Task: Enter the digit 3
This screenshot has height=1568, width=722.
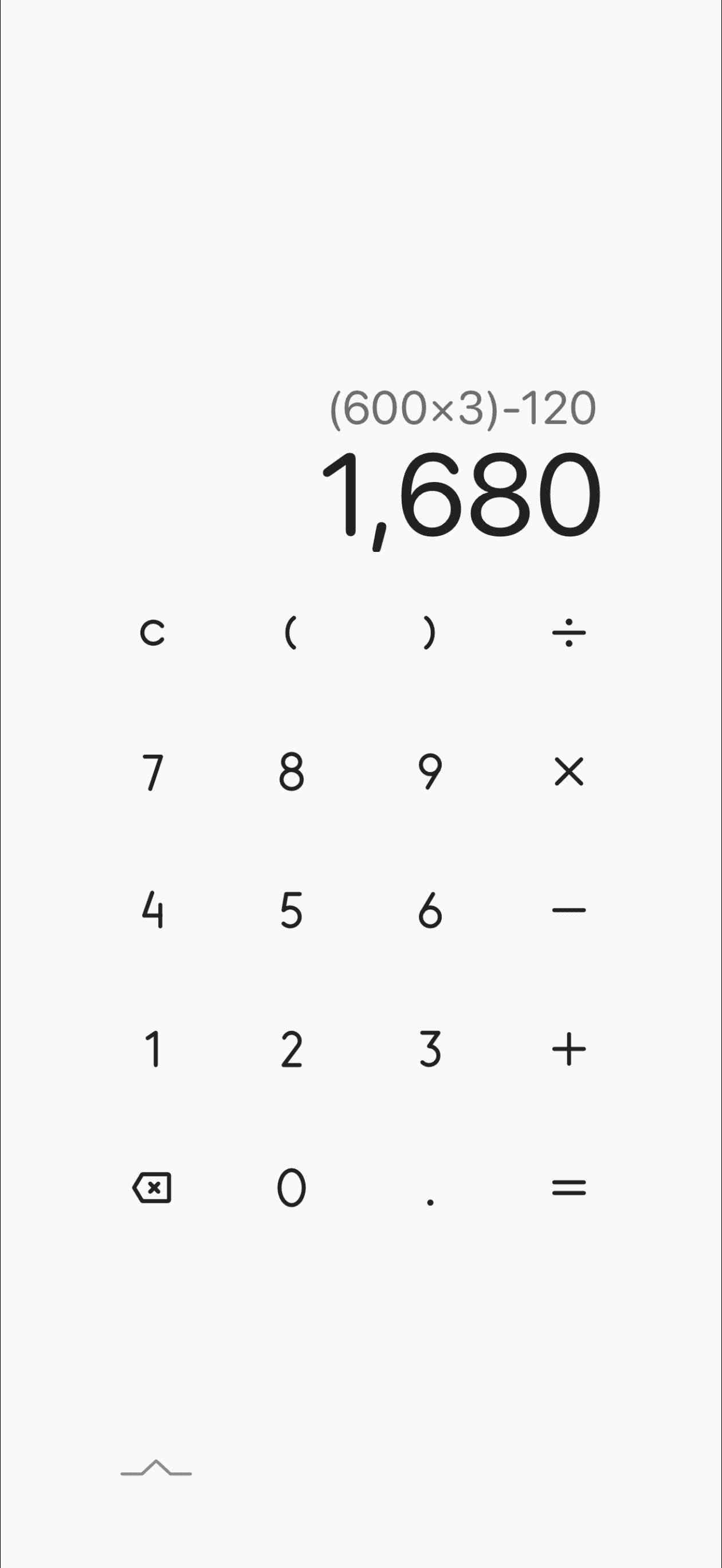Action: pos(430,1049)
